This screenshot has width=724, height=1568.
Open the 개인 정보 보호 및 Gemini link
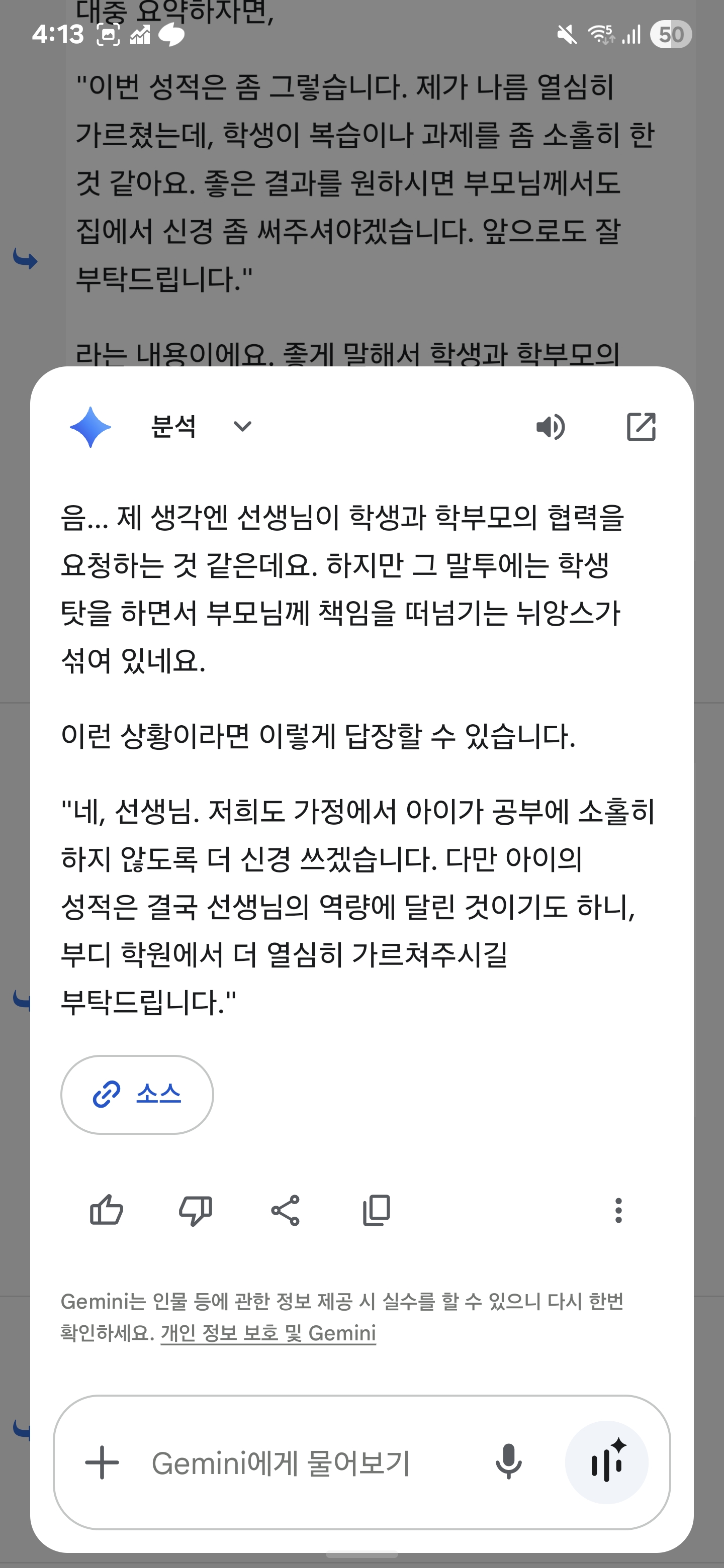tap(268, 1333)
